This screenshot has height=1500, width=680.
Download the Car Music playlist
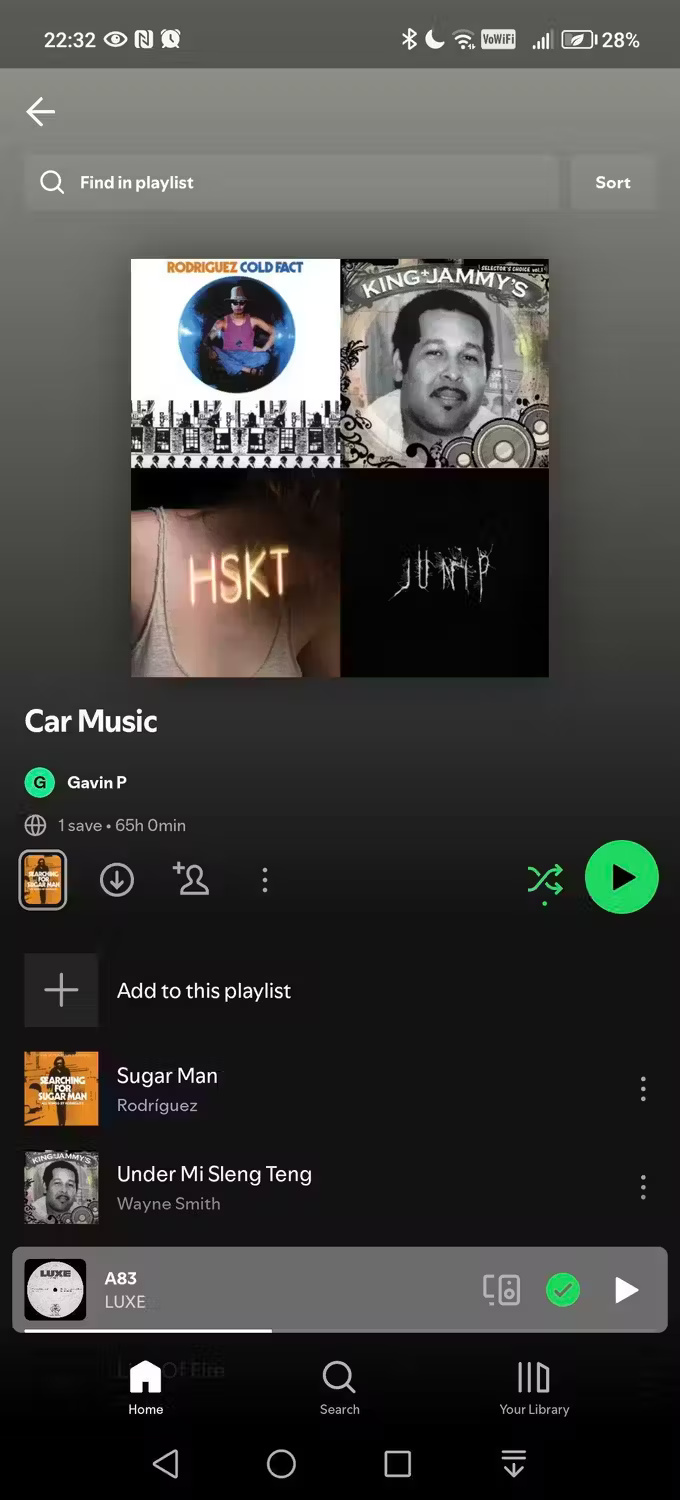click(117, 880)
